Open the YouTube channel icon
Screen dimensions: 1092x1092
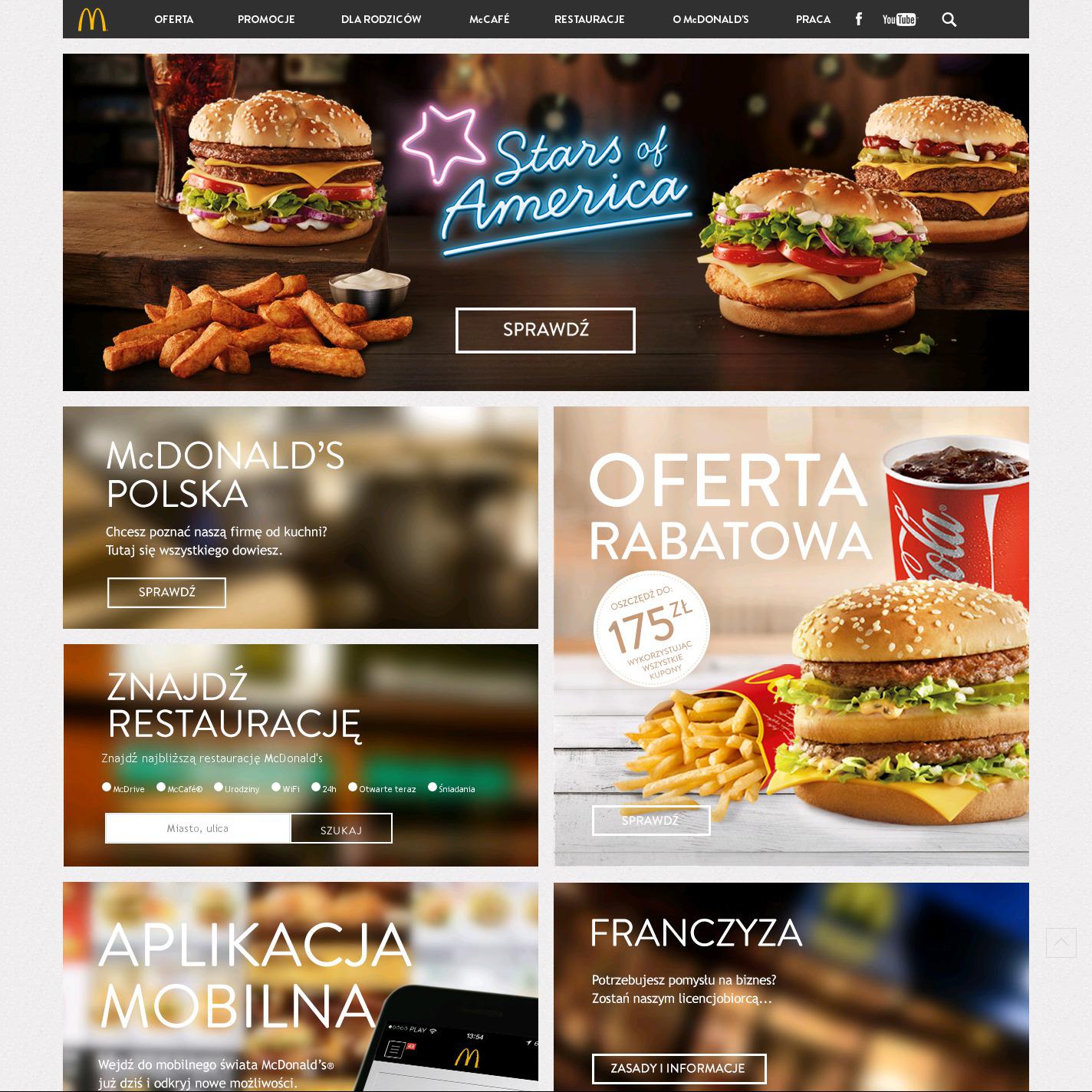click(x=899, y=19)
